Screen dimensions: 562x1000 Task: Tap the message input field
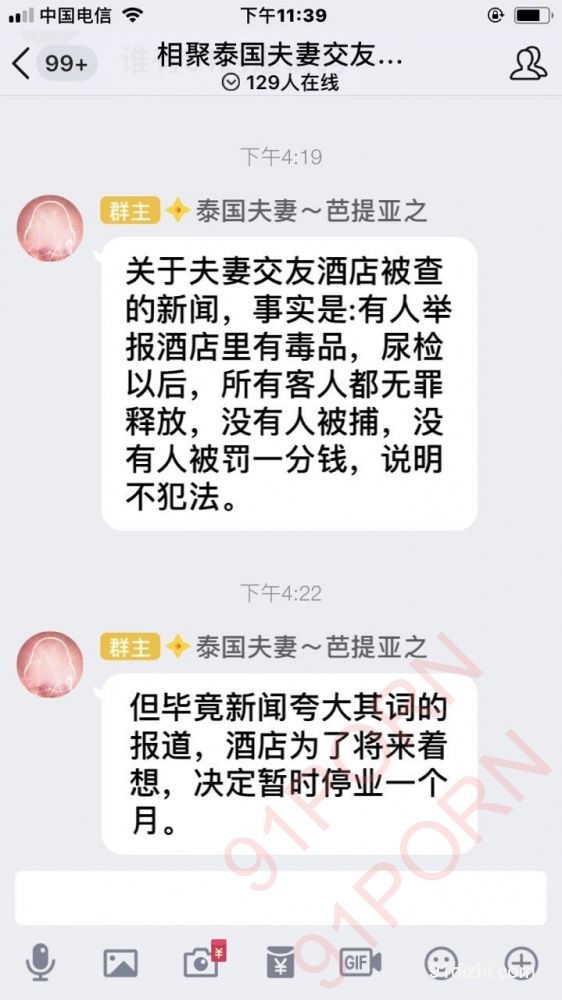coord(281,898)
